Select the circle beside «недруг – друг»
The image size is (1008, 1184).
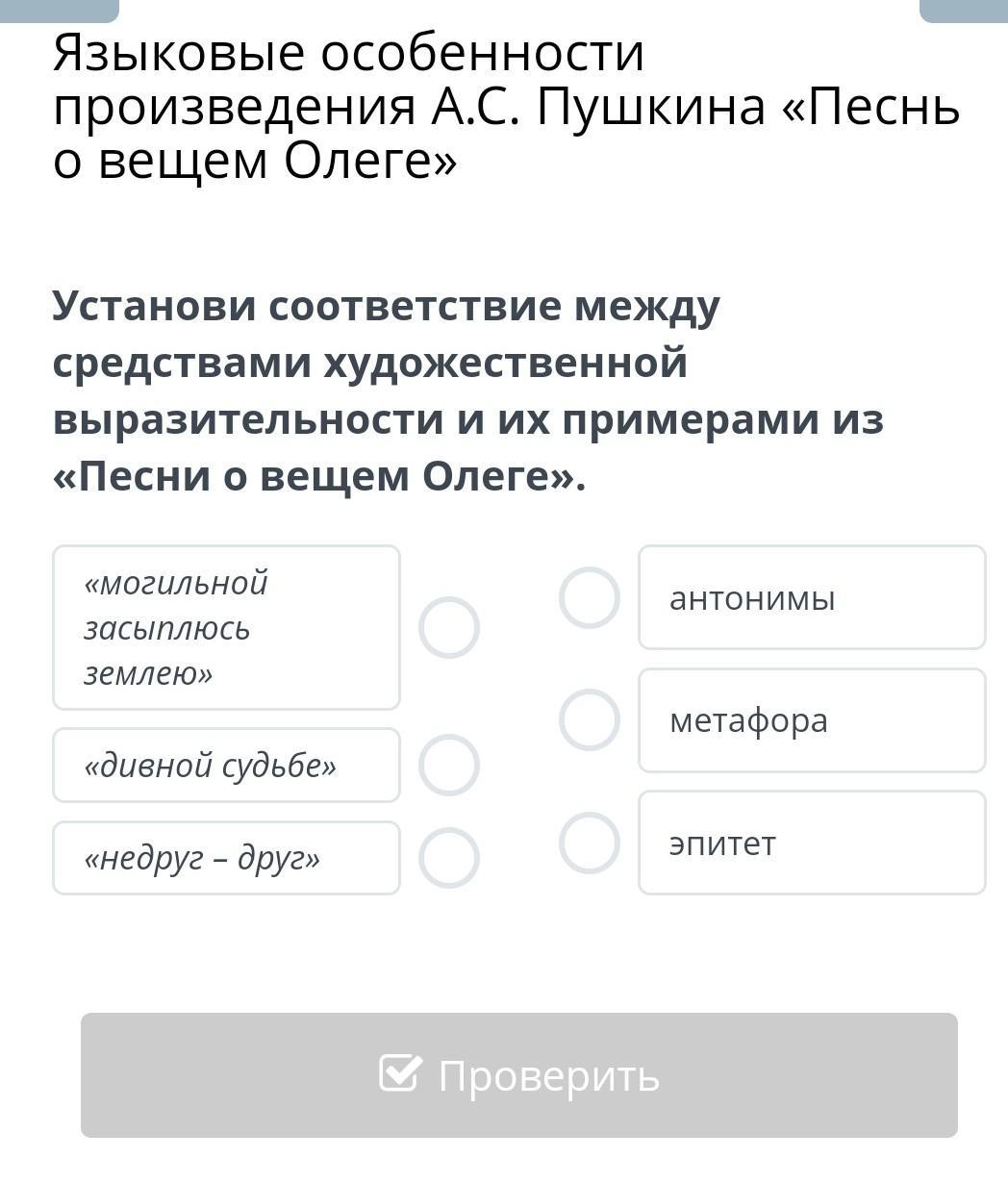coord(449,857)
